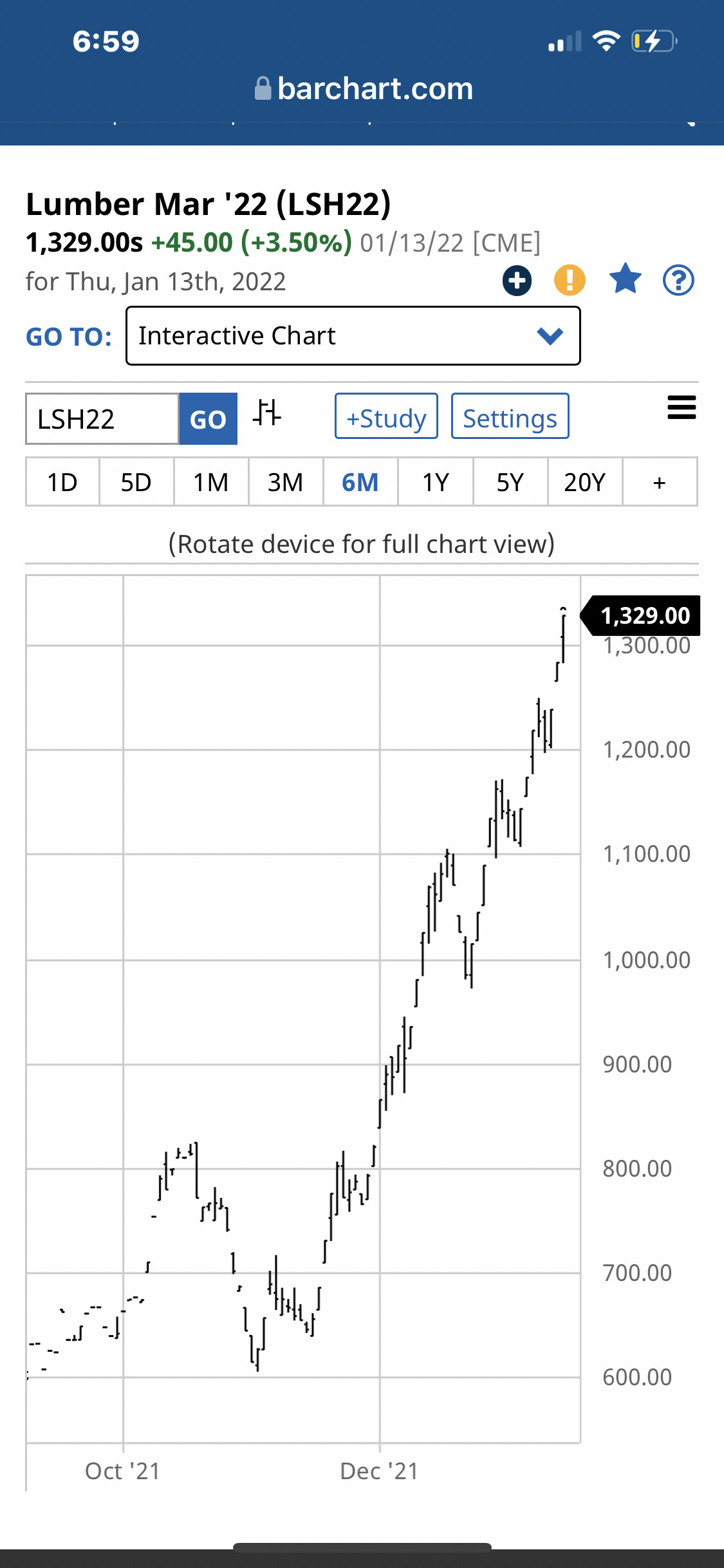
Task: Select the 5D range
Action: [136, 482]
